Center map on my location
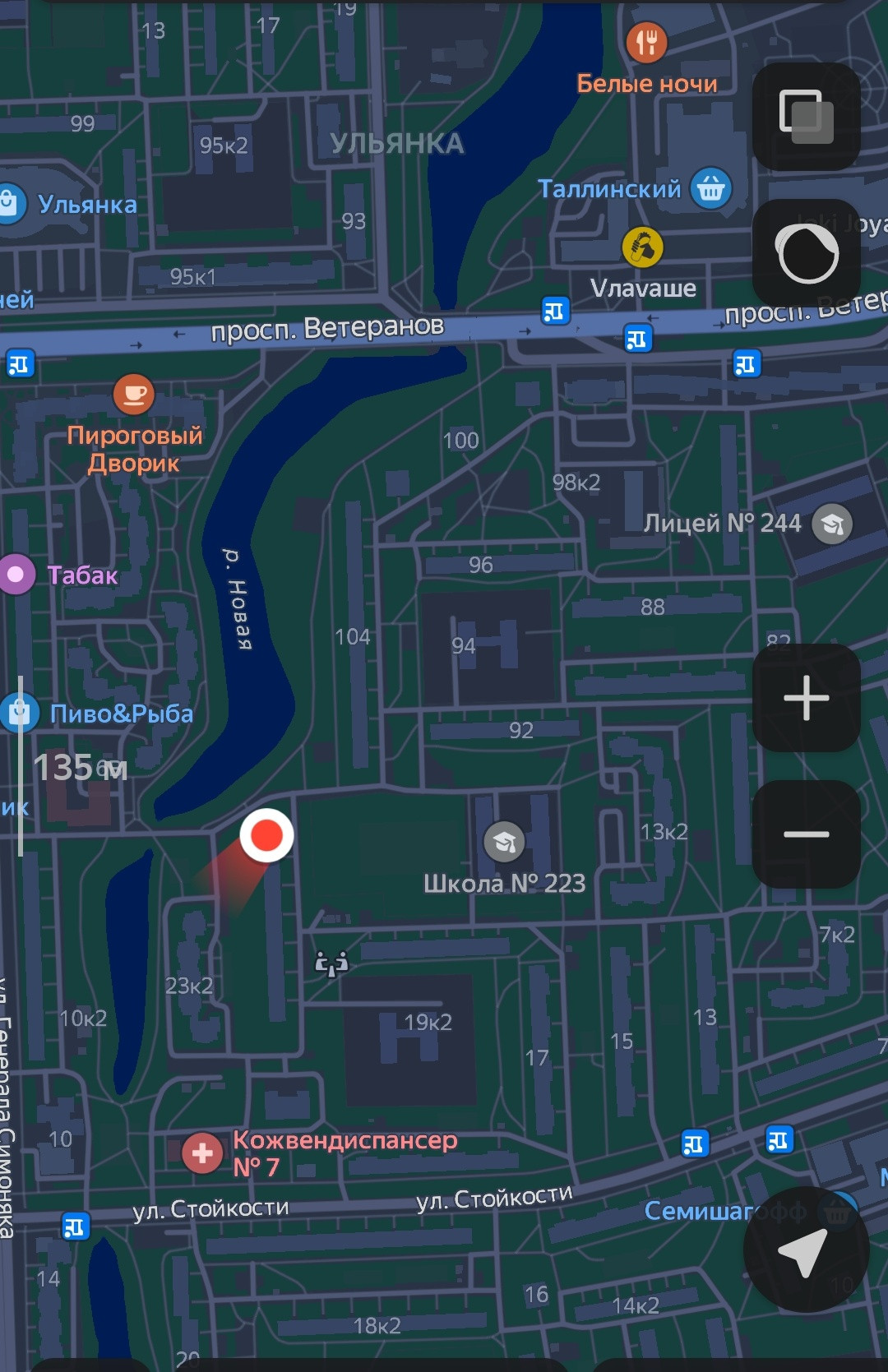The image size is (888, 1372). coord(806,1250)
